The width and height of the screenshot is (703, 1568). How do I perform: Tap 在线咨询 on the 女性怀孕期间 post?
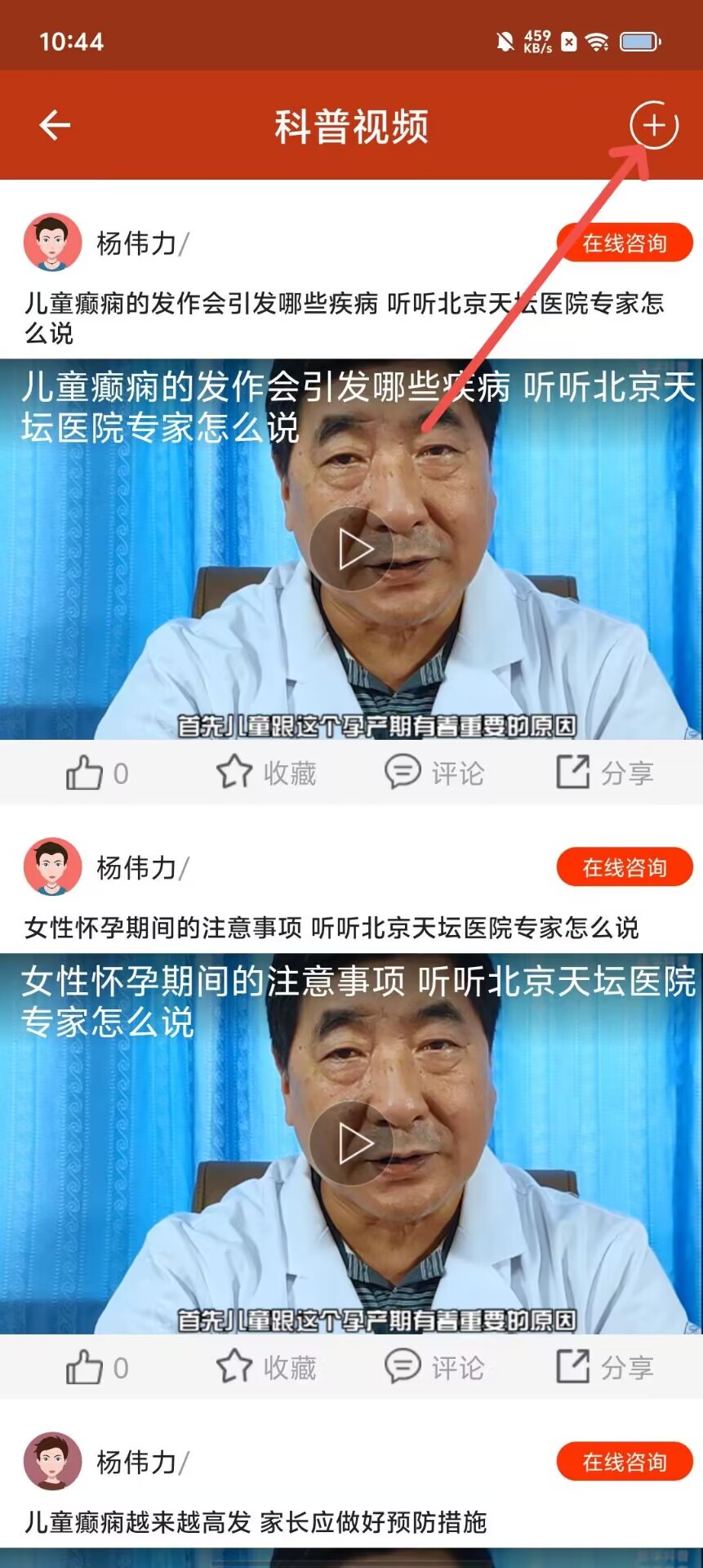(624, 867)
